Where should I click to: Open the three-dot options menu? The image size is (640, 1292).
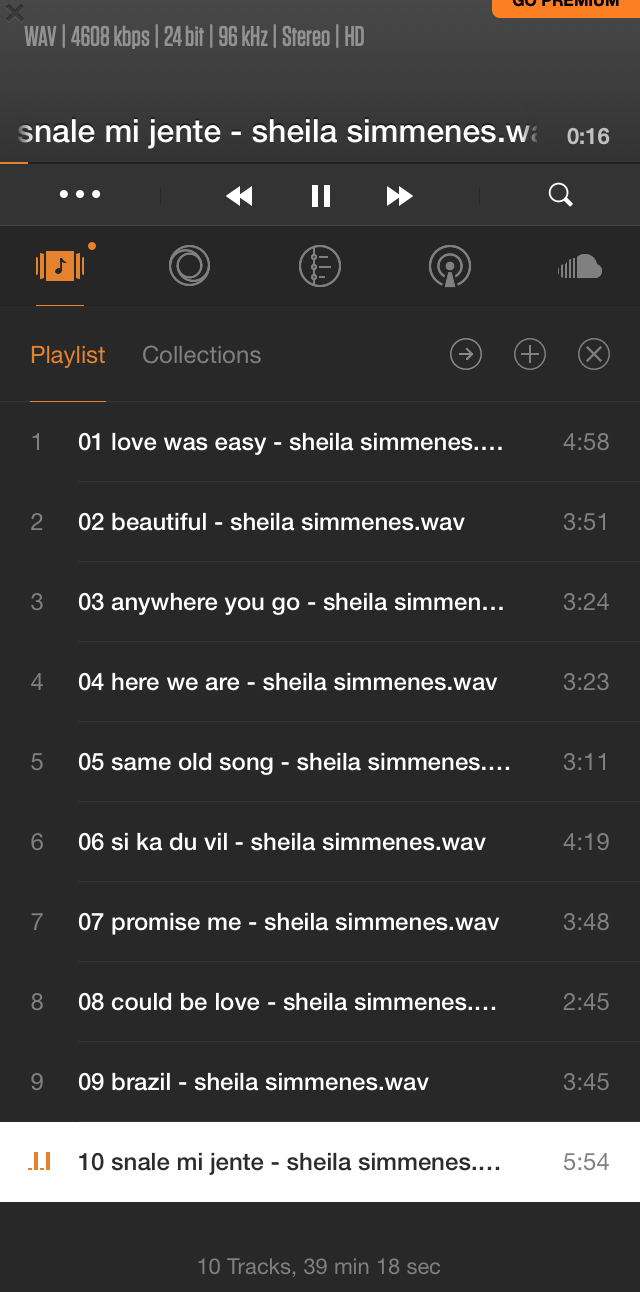click(x=80, y=195)
